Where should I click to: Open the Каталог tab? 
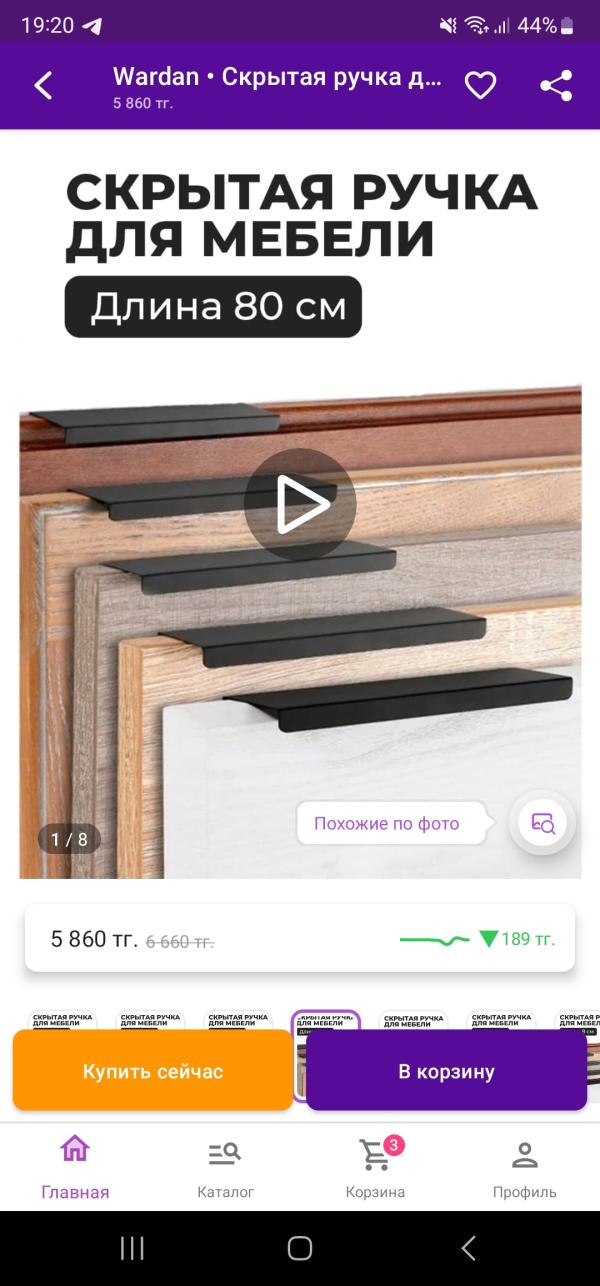pyautogui.click(x=225, y=1167)
